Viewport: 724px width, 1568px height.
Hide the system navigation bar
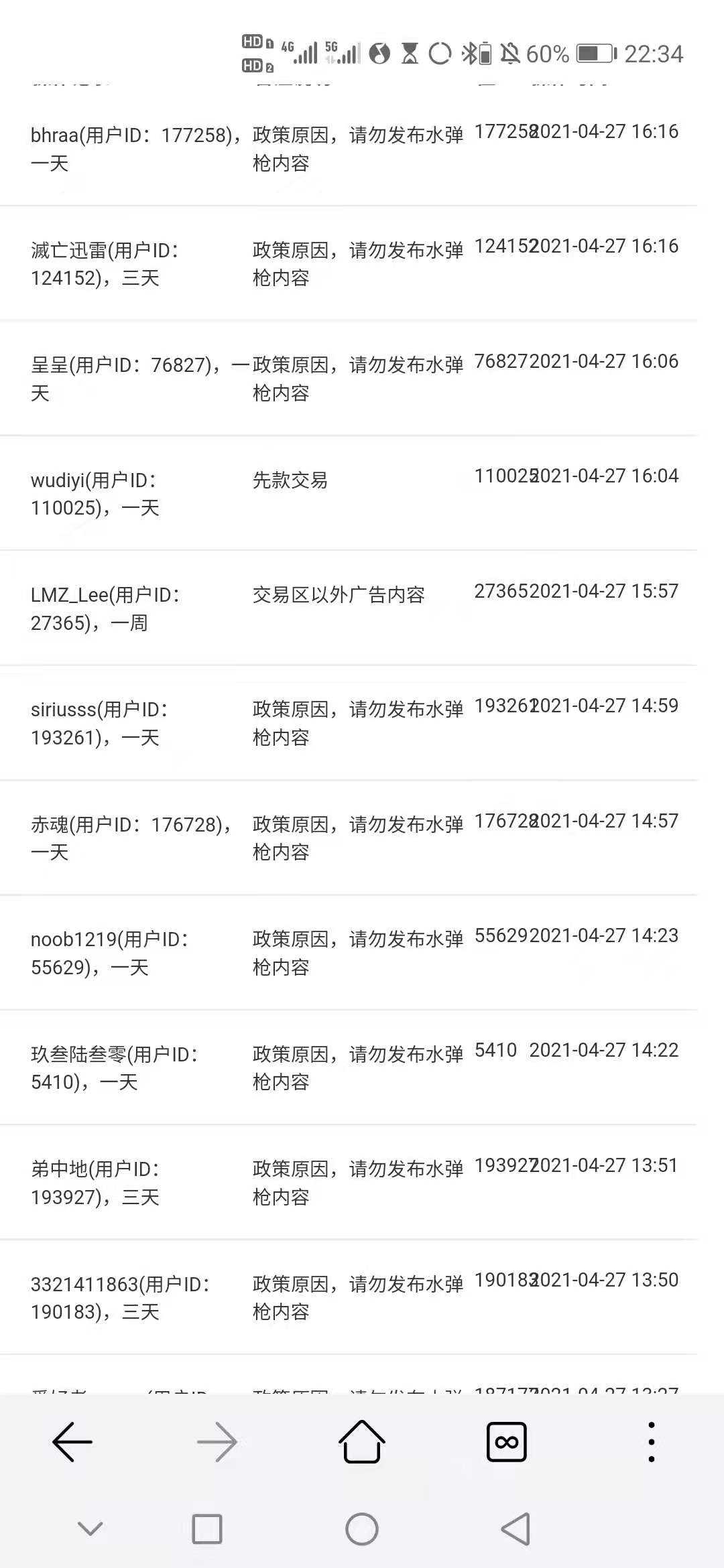90,1529
